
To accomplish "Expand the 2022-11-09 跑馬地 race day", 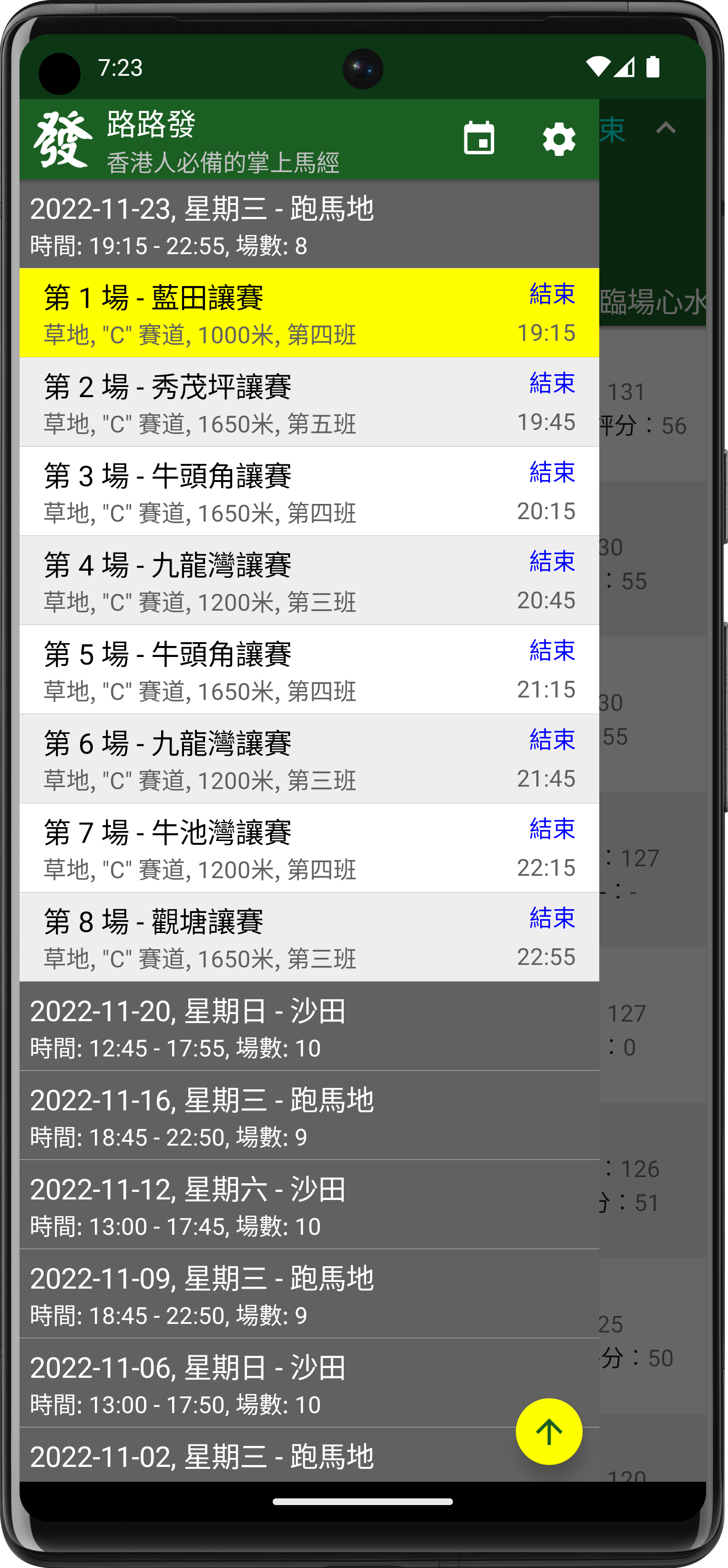I will [x=309, y=1293].
